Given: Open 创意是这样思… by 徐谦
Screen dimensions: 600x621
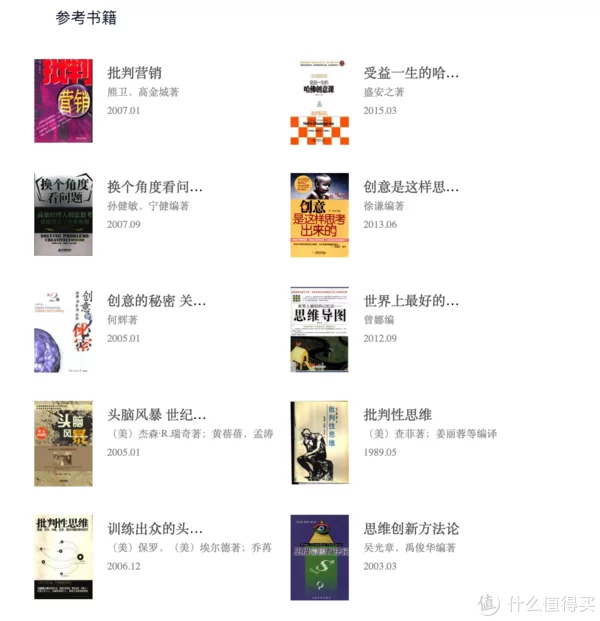Looking at the screenshot, I should pos(411,187).
